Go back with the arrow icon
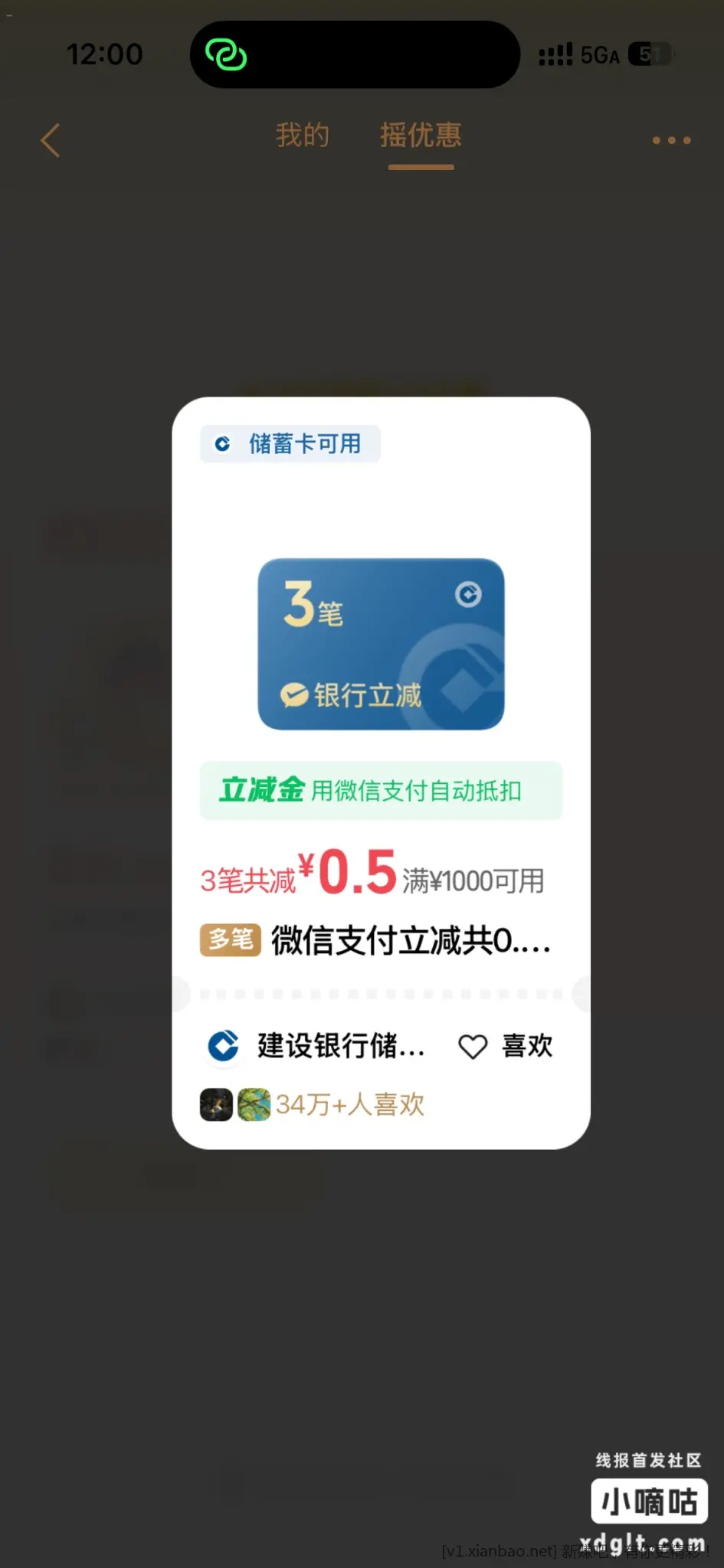724x1568 pixels. 51,141
